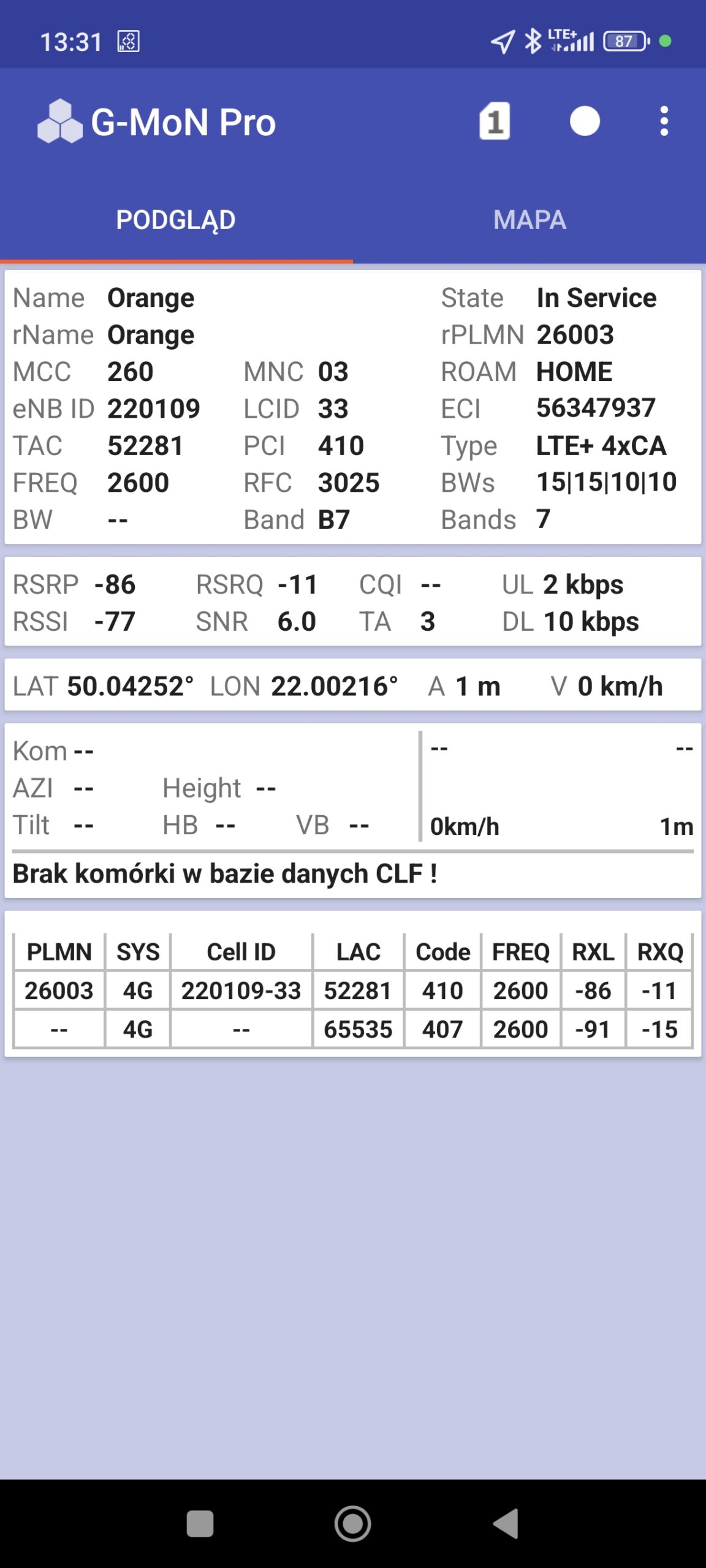Viewport: 706px width, 1568px height.
Task: Tap the record log circle button
Action: (x=584, y=121)
